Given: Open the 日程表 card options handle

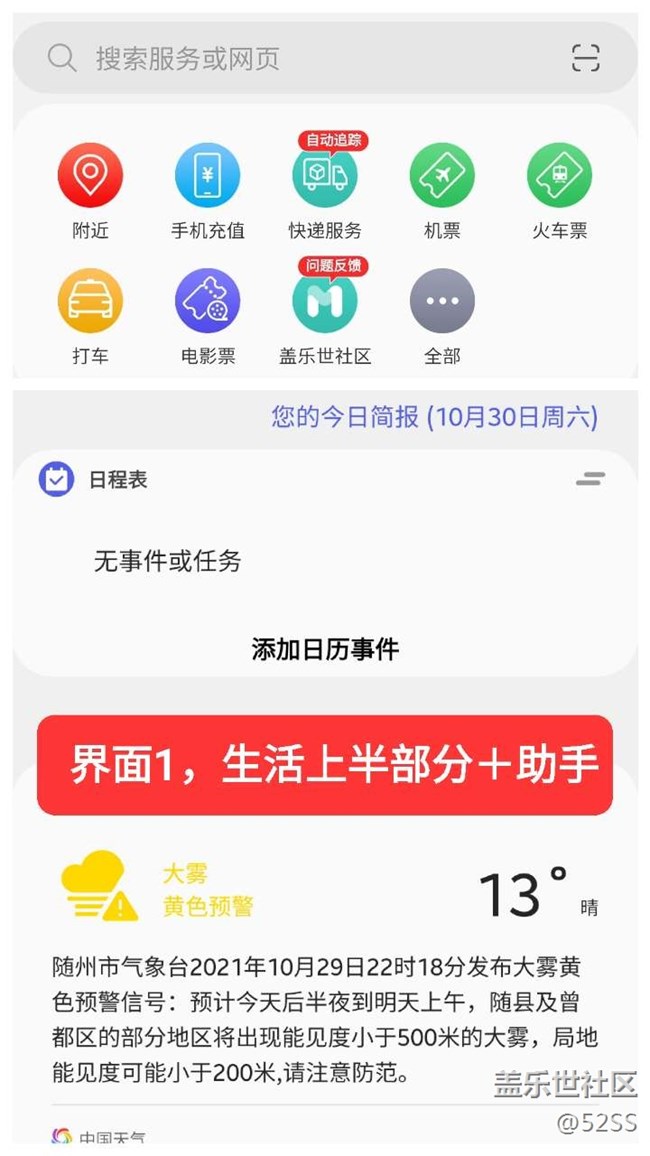Looking at the screenshot, I should coord(590,479).
